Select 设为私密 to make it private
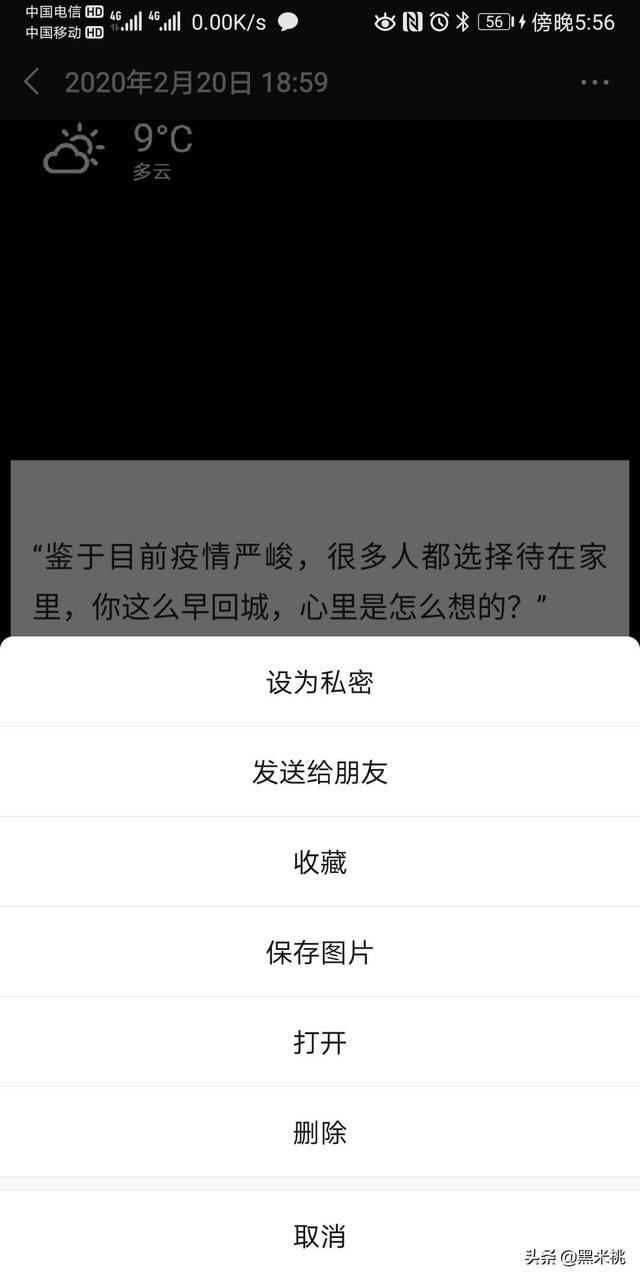Viewport: 640px width, 1280px height. (x=320, y=682)
